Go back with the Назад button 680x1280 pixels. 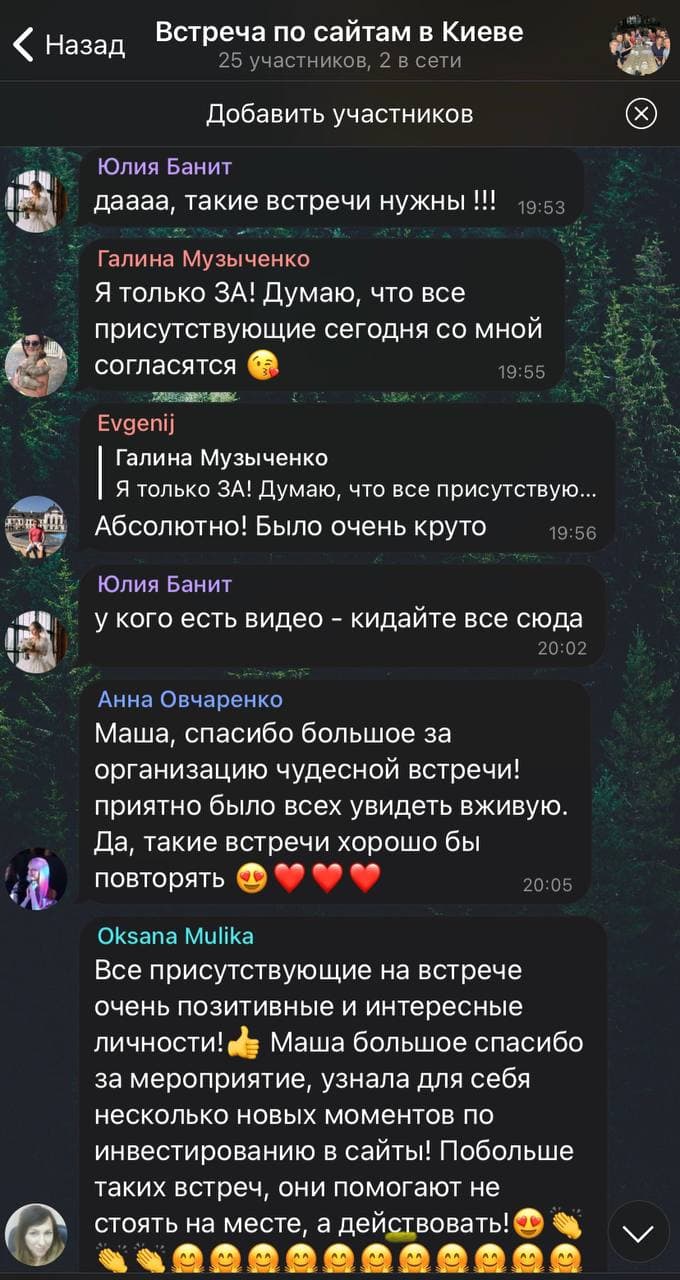tap(68, 44)
